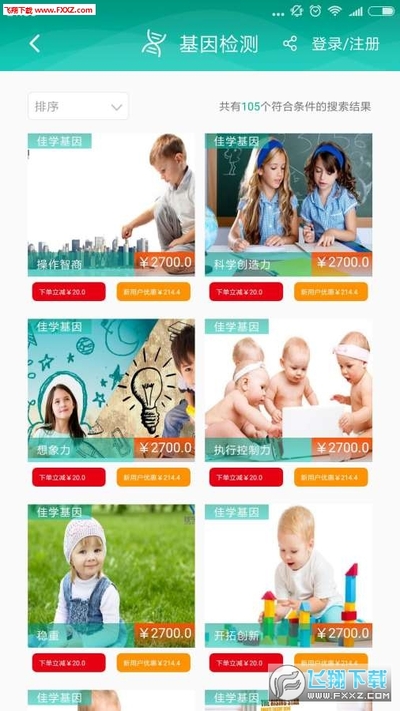The height and width of the screenshot is (711, 400).
Task: Share this gene testing page
Action: tap(290, 44)
